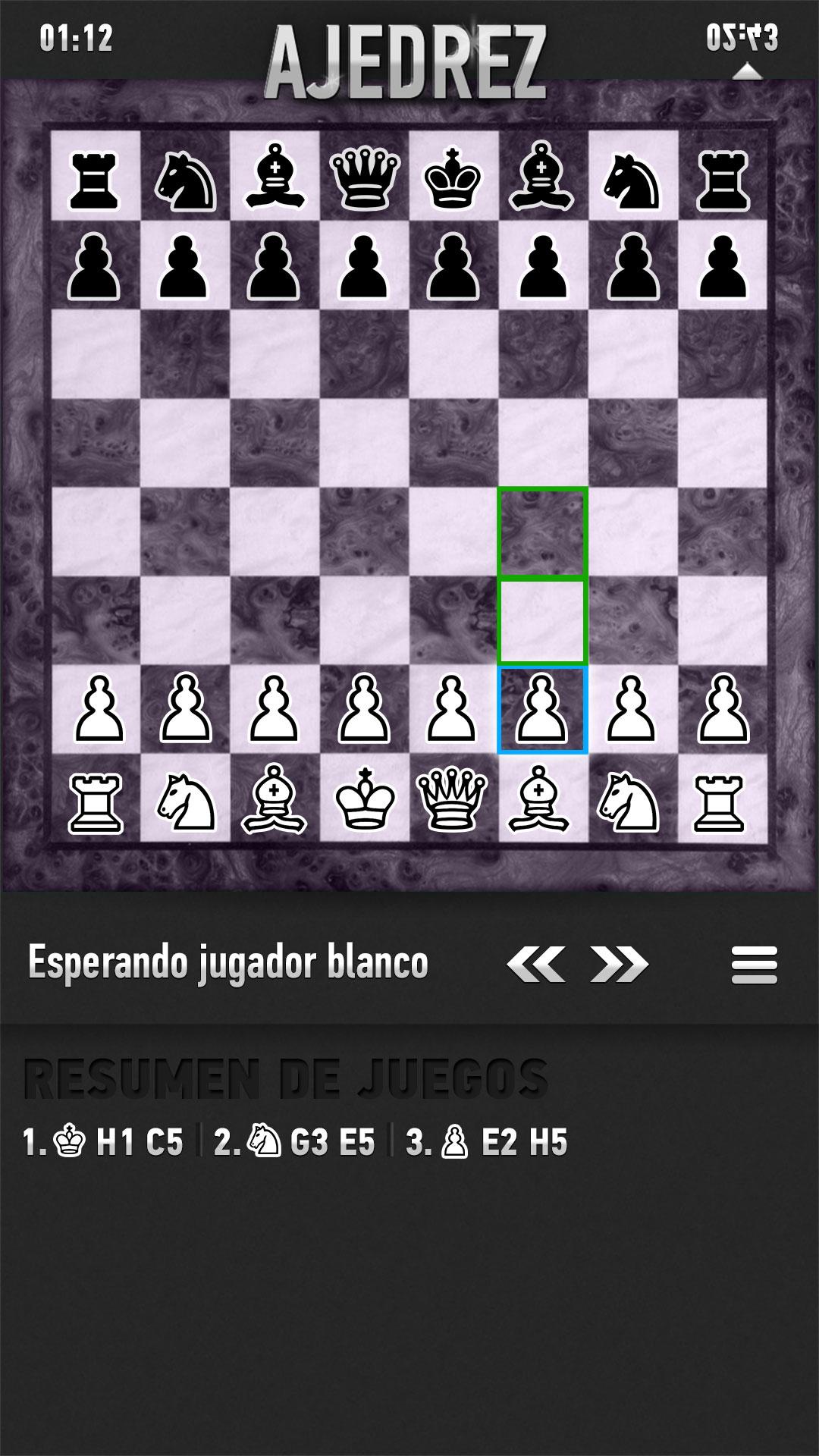Move pawn to upper green highlighted square

pyautogui.click(x=542, y=532)
